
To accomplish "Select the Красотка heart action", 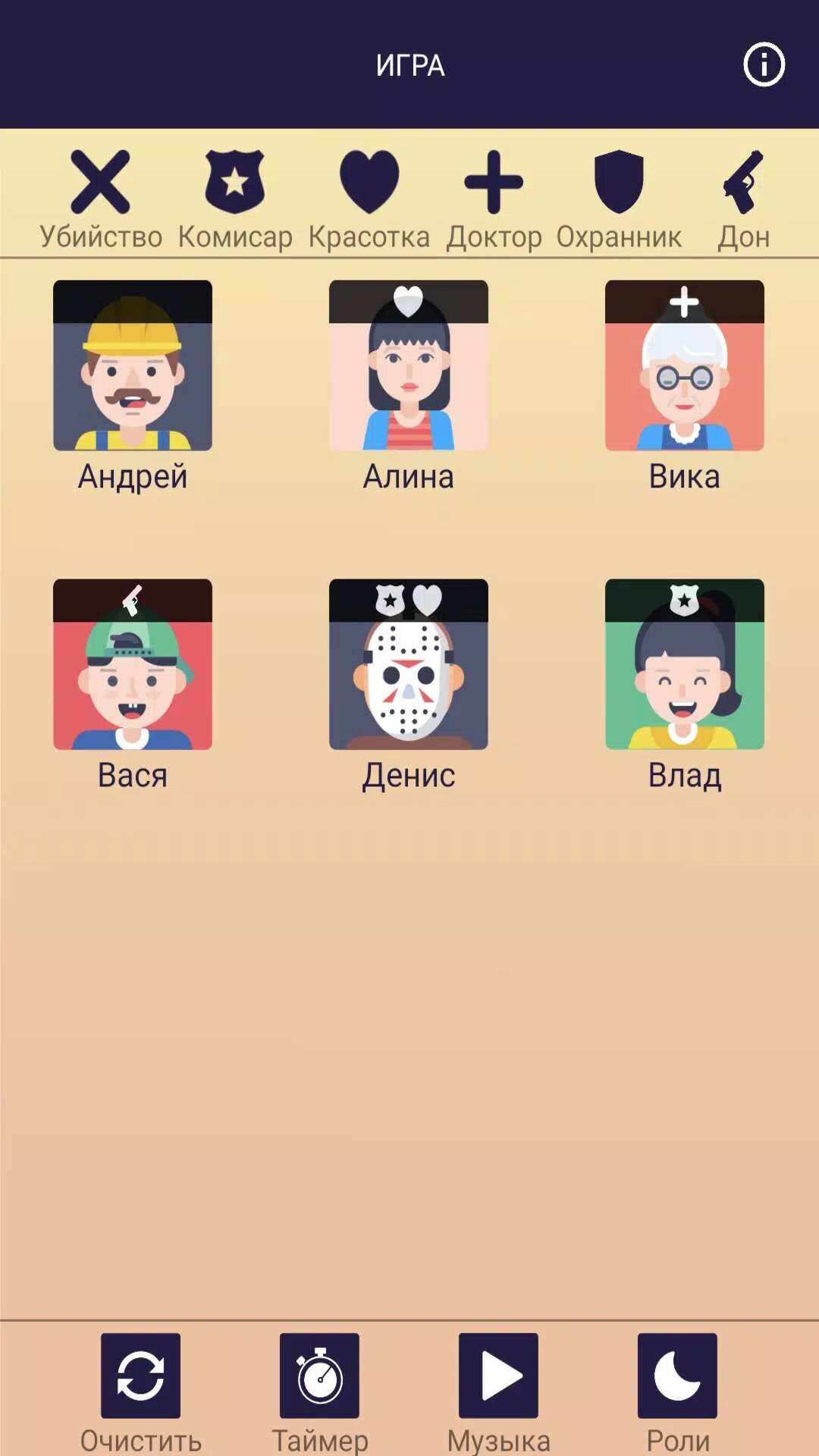I will (x=369, y=200).
